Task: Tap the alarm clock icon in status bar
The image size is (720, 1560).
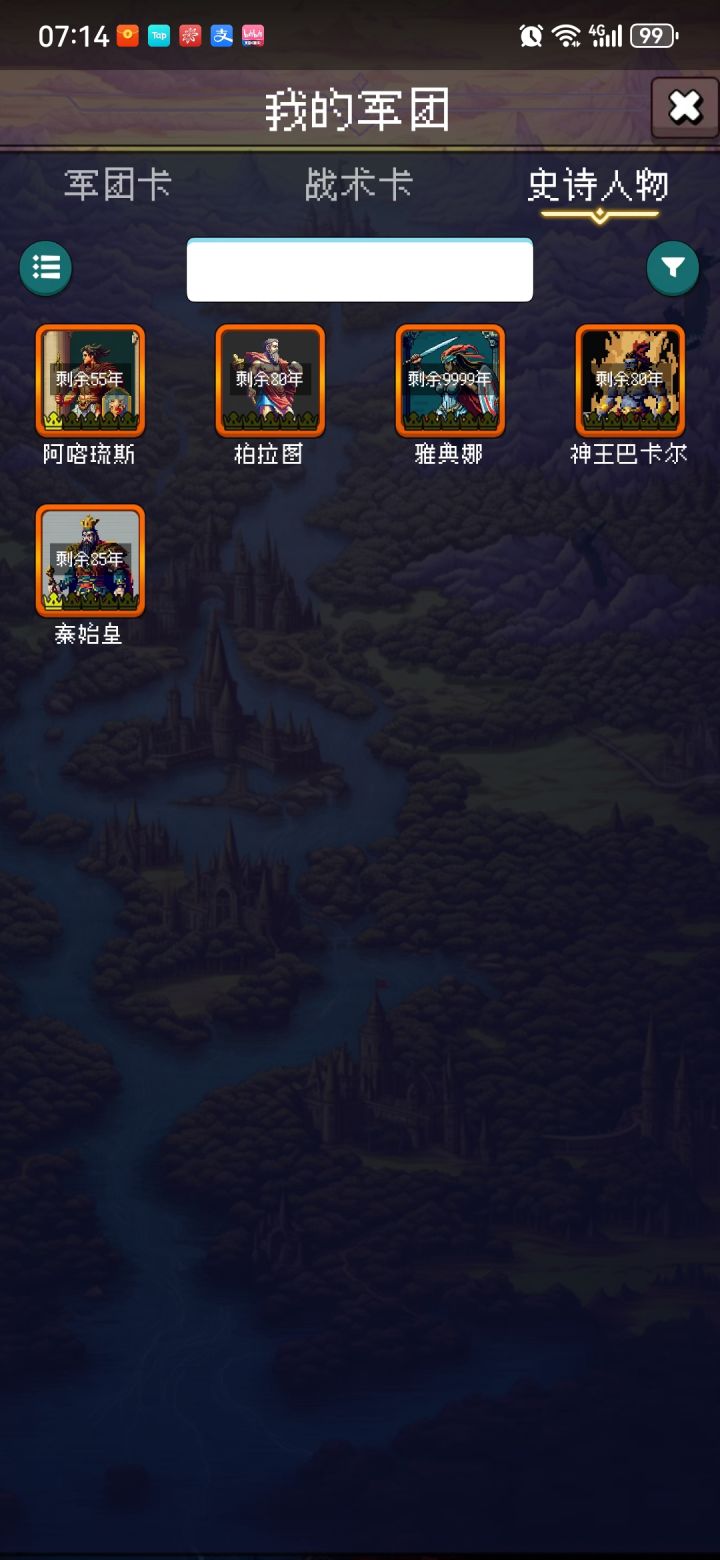Action: click(x=529, y=35)
